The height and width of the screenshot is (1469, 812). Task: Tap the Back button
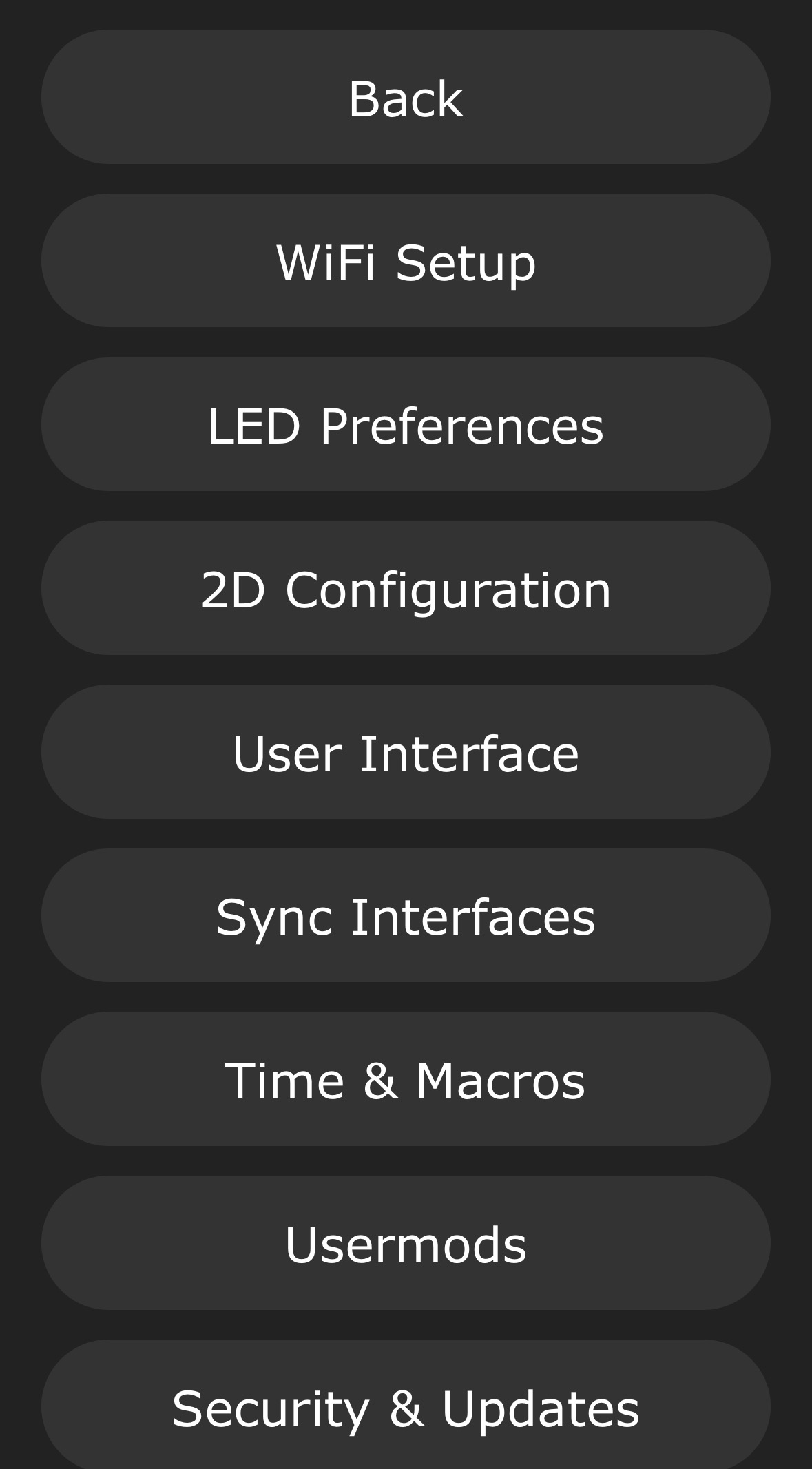(406, 97)
